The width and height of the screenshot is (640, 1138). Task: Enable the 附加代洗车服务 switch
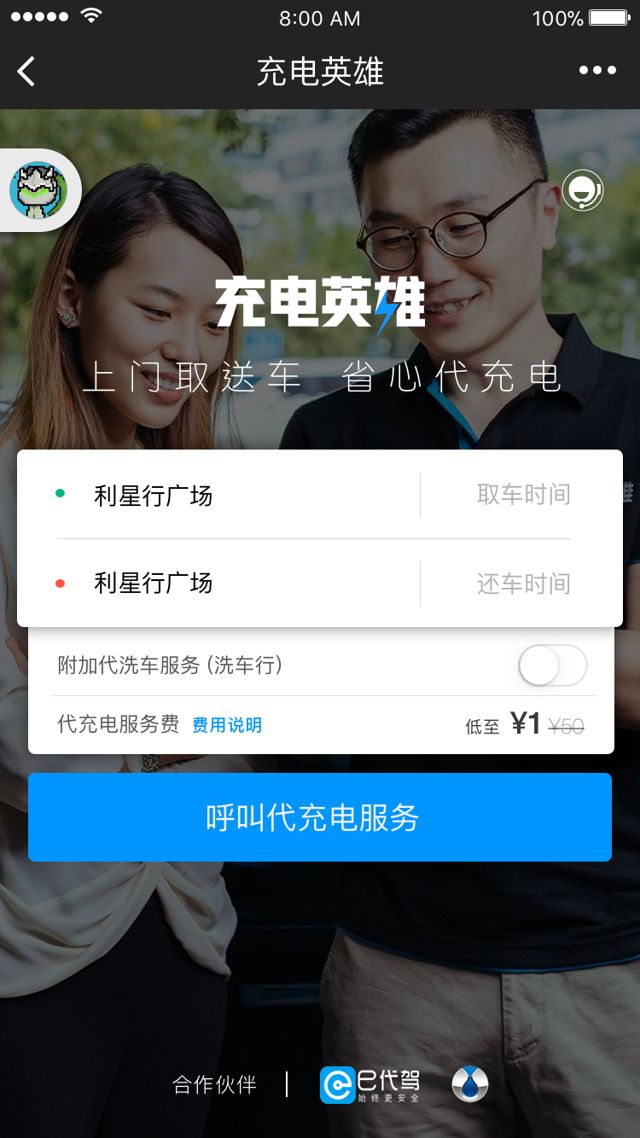pos(552,665)
